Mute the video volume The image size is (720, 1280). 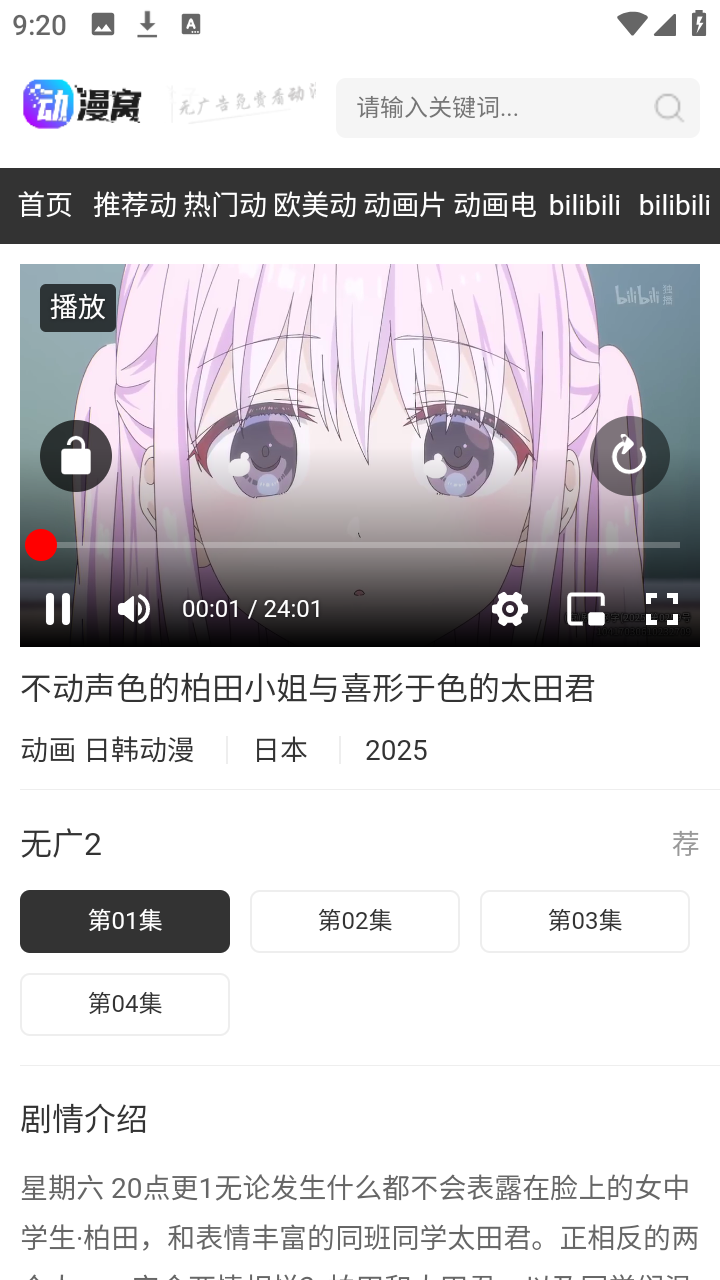pyautogui.click(x=134, y=609)
